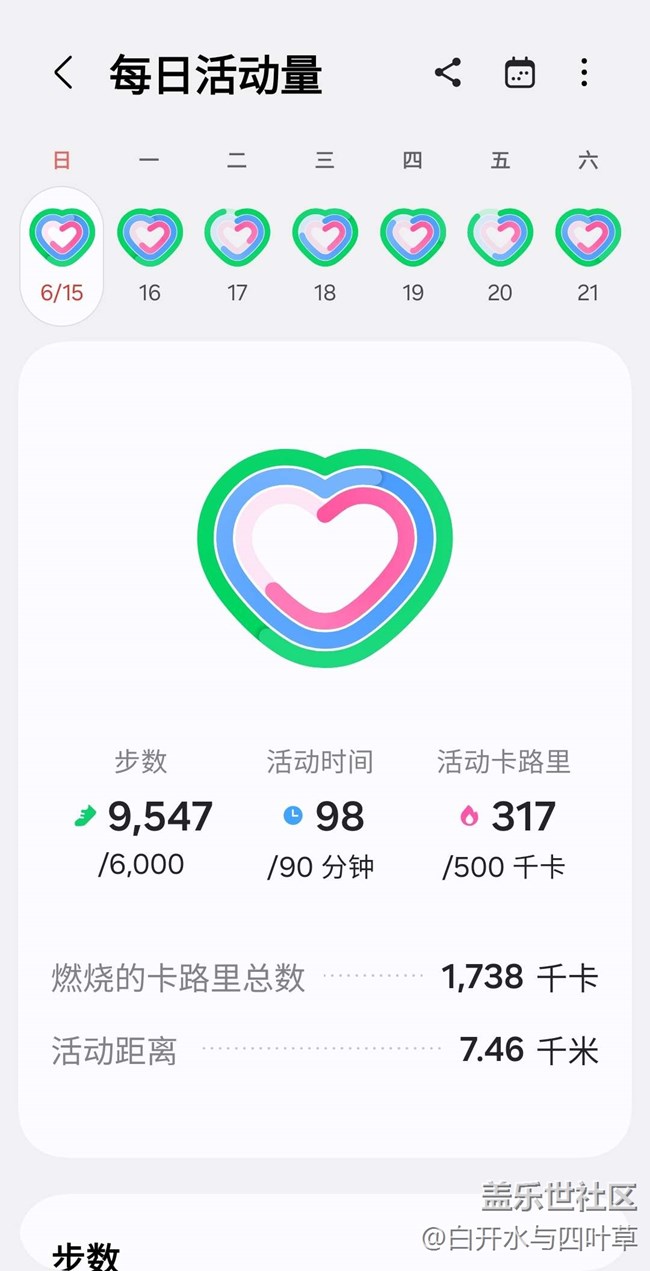The image size is (650, 1271).
Task: Select Sunday 6/15 in week strip
Action: [62, 255]
